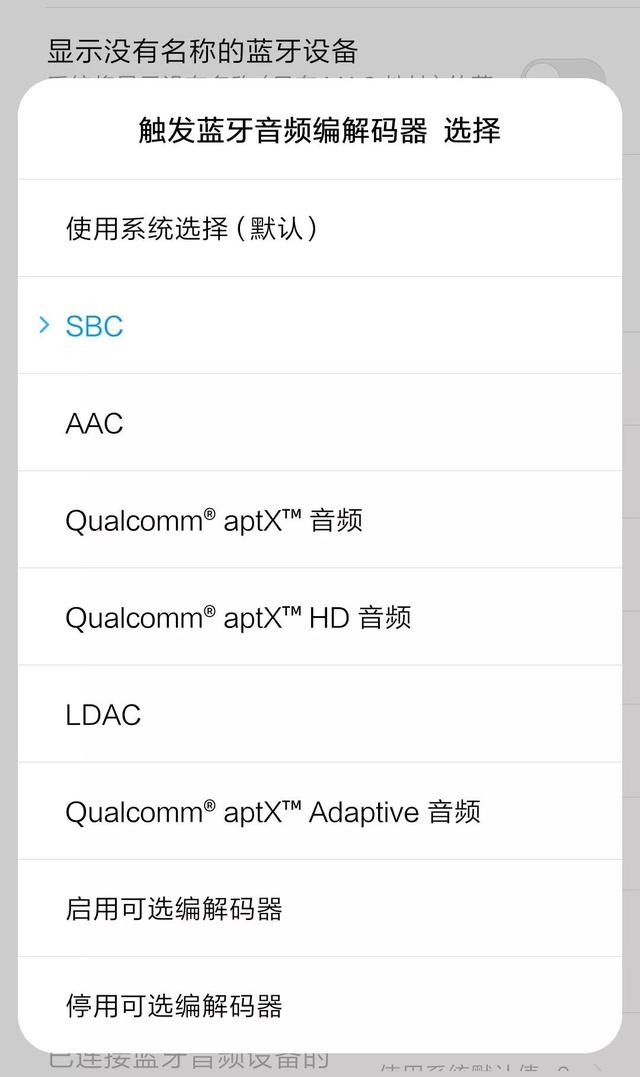
Task: Select AAC as Bluetooth codec
Action: (x=95, y=423)
